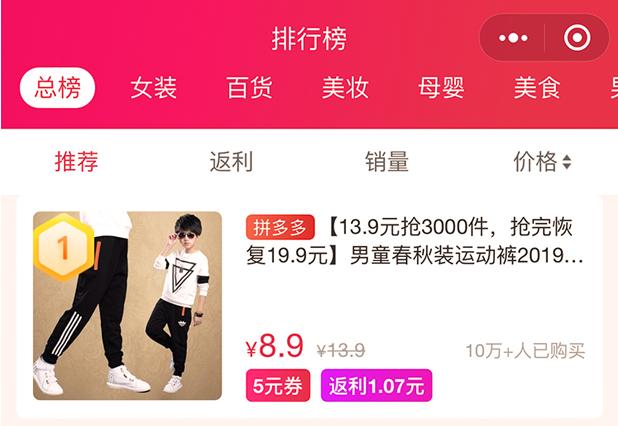Switch to the 女装 category tab
Image resolution: width=618 pixels, height=426 pixels.
(153, 88)
